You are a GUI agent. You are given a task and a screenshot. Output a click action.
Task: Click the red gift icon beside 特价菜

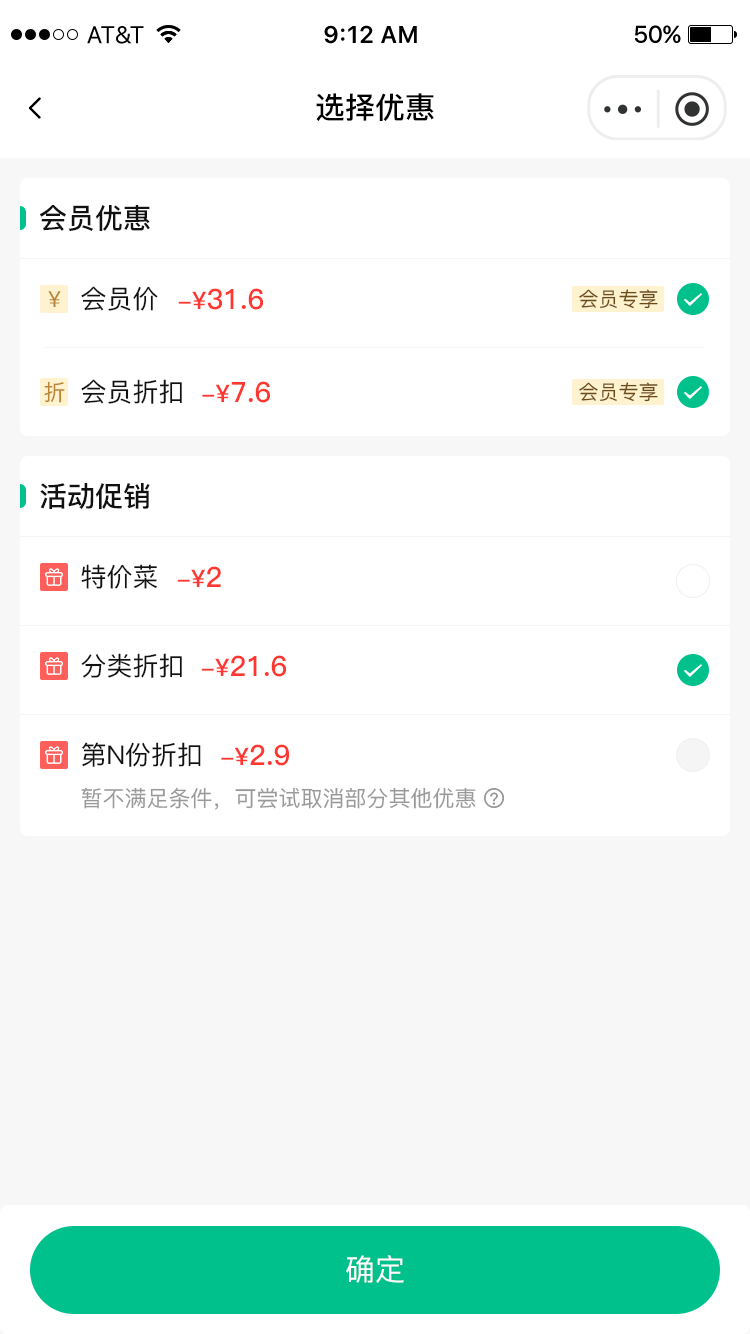tap(54, 580)
